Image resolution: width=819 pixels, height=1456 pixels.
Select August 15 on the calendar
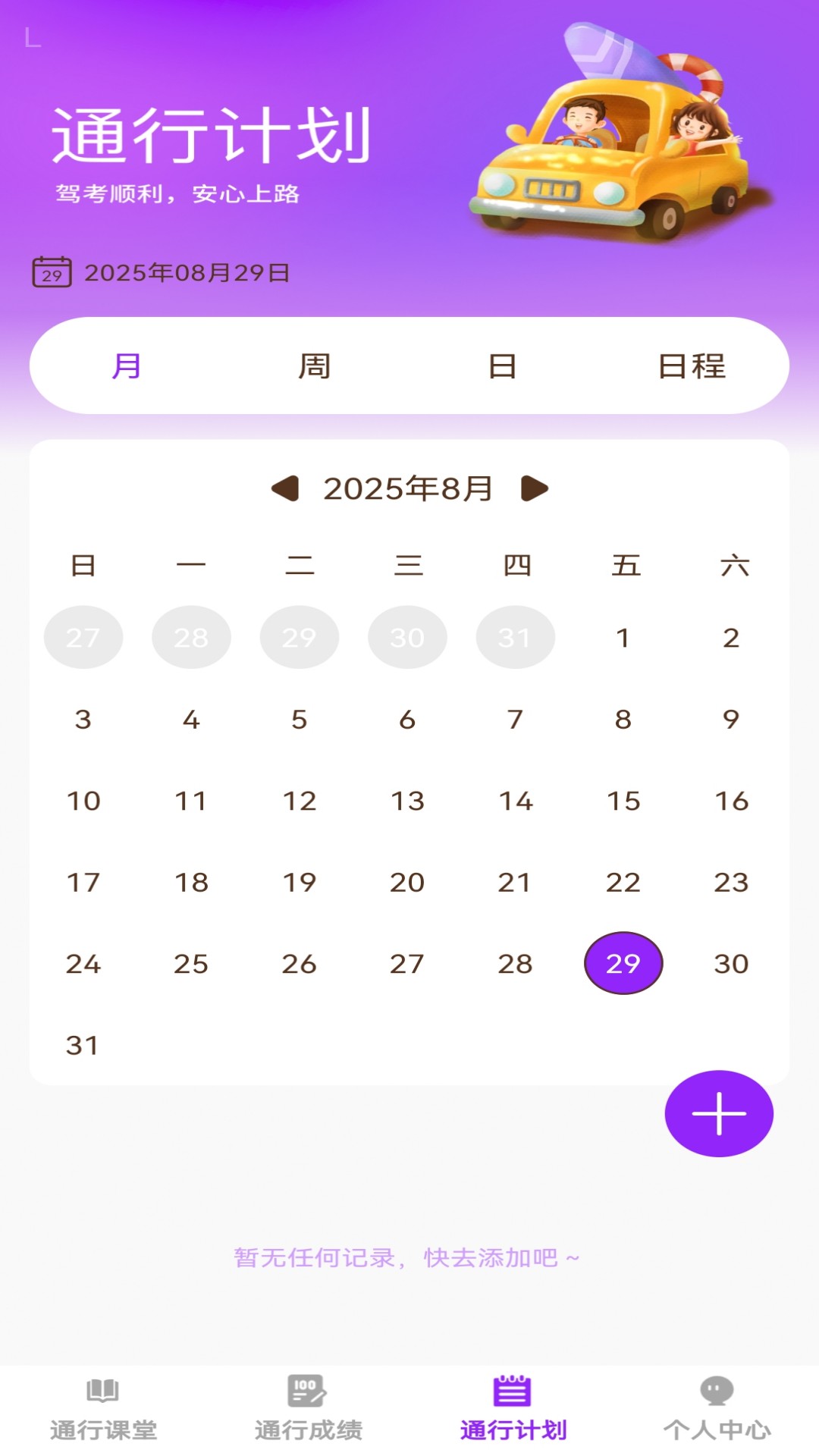(623, 800)
